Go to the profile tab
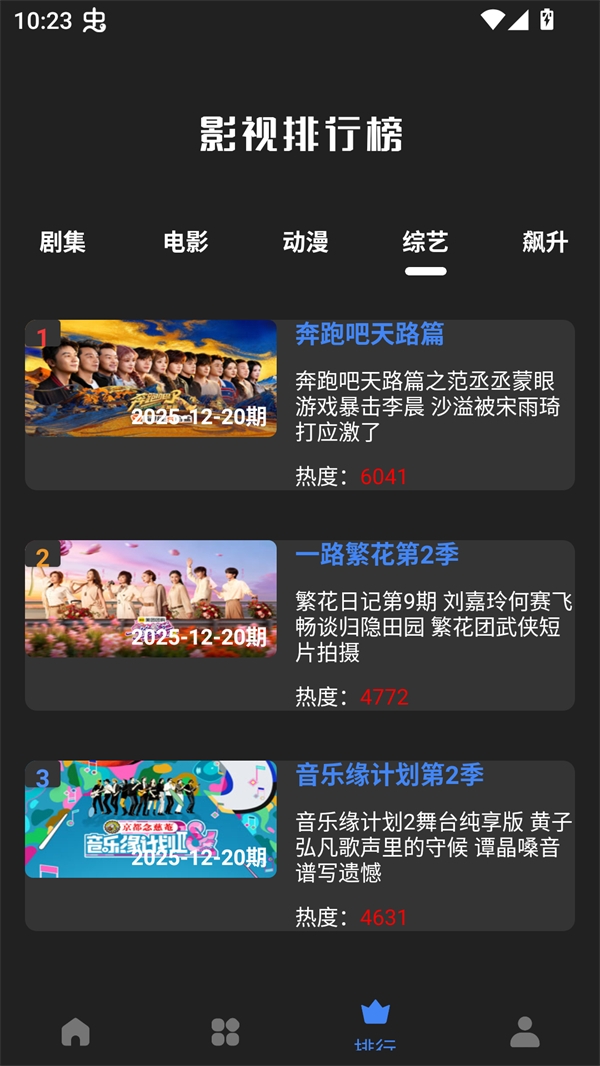 (525, 1032)
